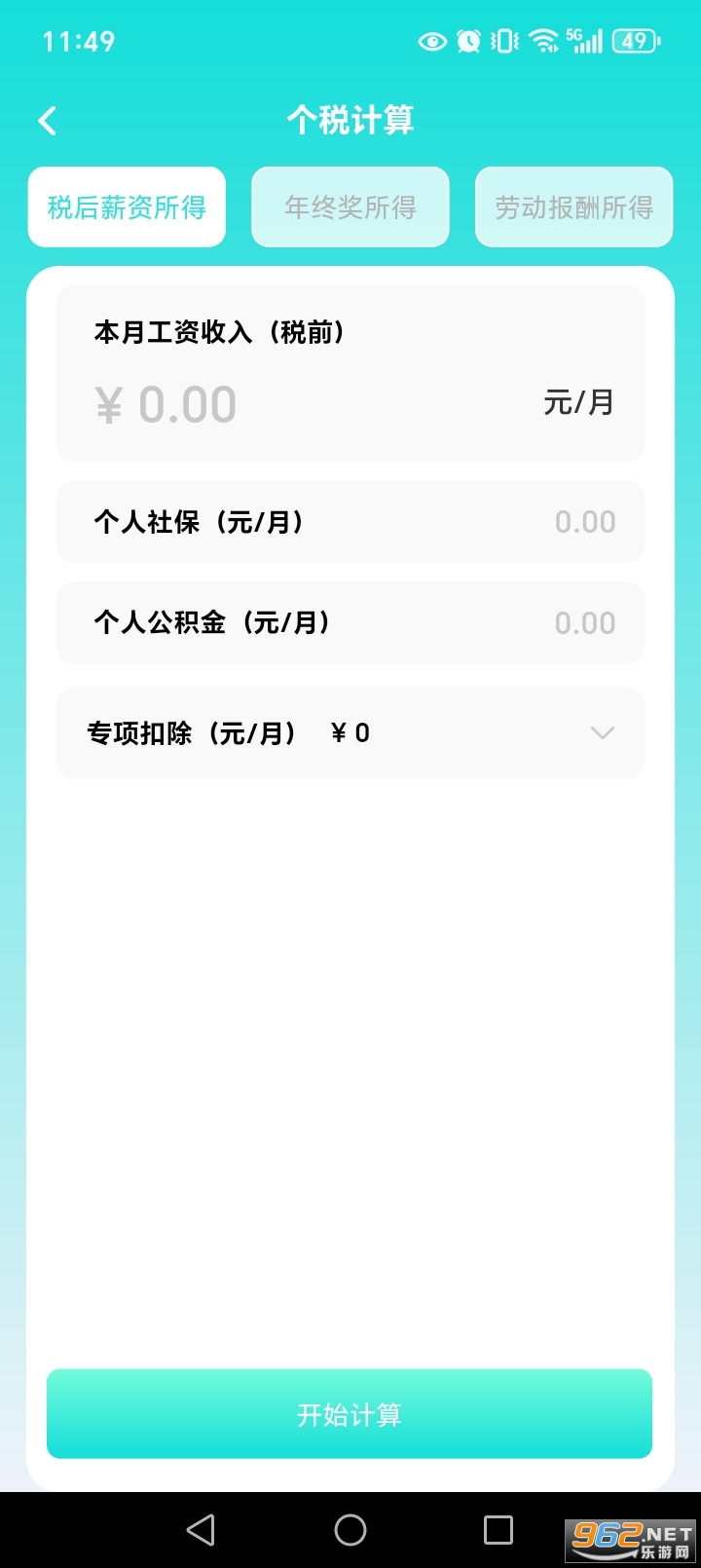Tap the Android home circle button
The height and width of the screenshot is (1568, 701).
pyautogui.click(x=350, y=1529)
